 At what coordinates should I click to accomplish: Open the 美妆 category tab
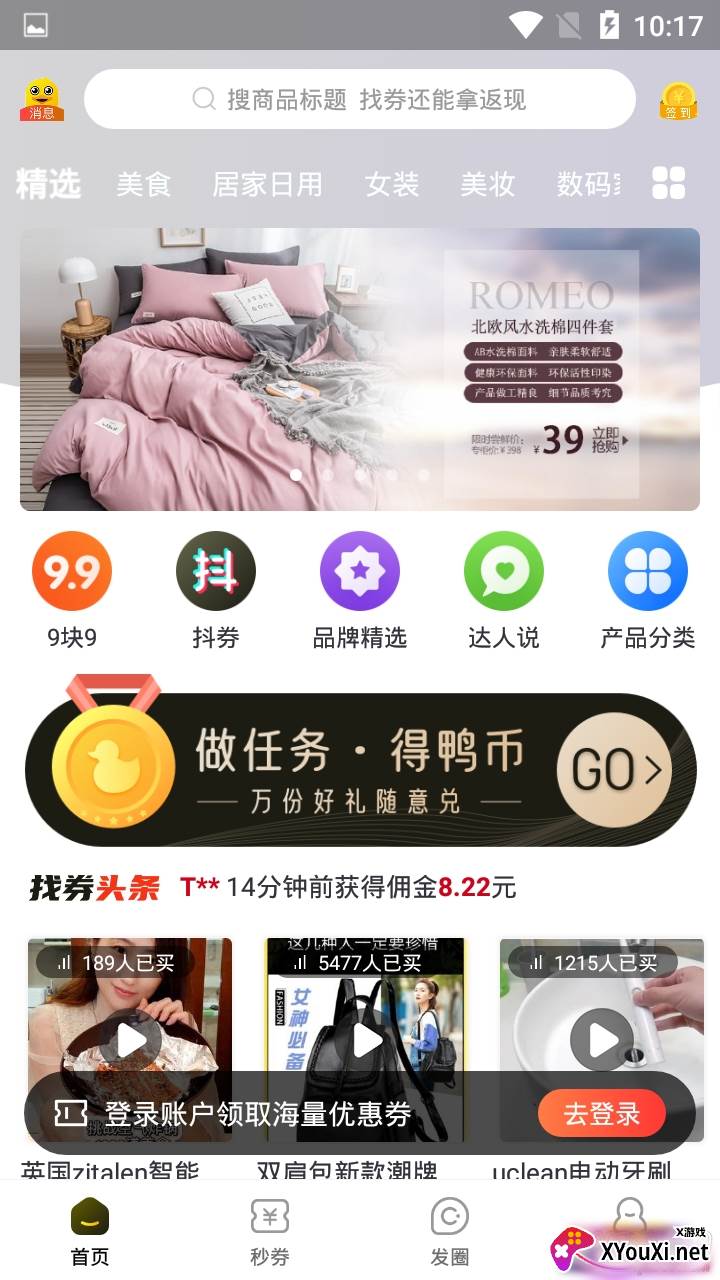(487, 184)
